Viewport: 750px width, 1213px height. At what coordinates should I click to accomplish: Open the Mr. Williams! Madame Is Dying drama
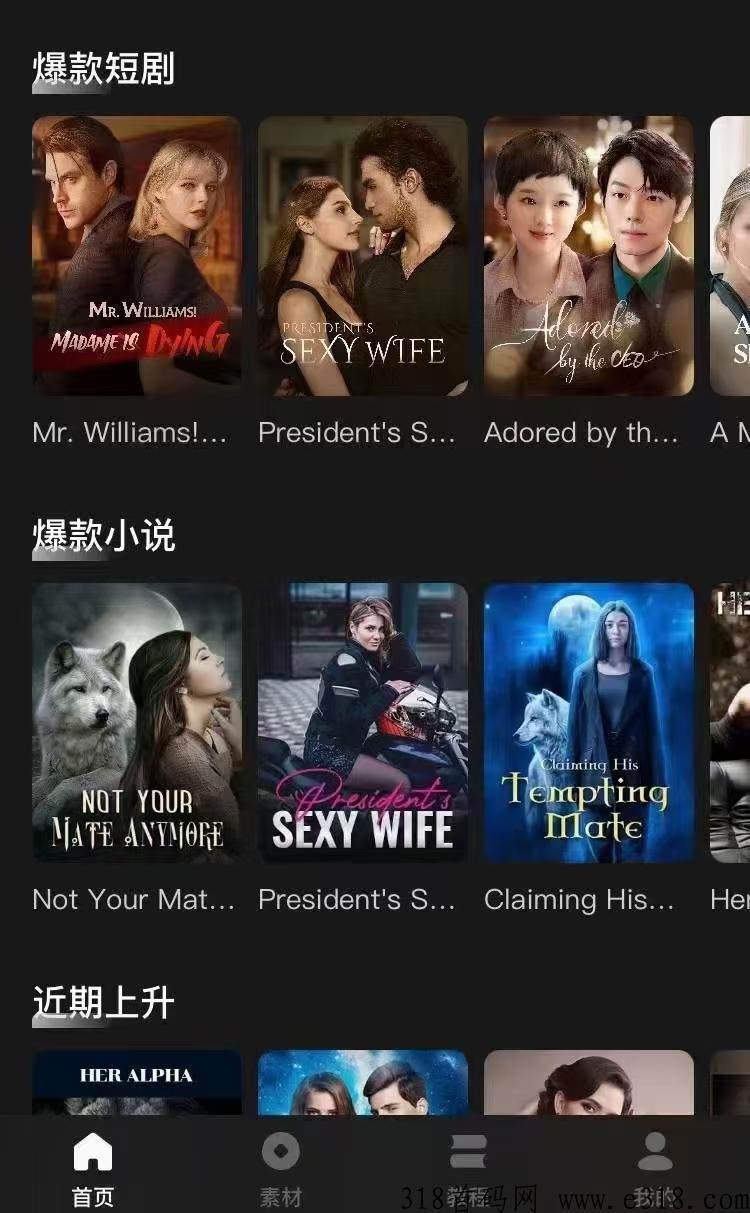point(136,256)
